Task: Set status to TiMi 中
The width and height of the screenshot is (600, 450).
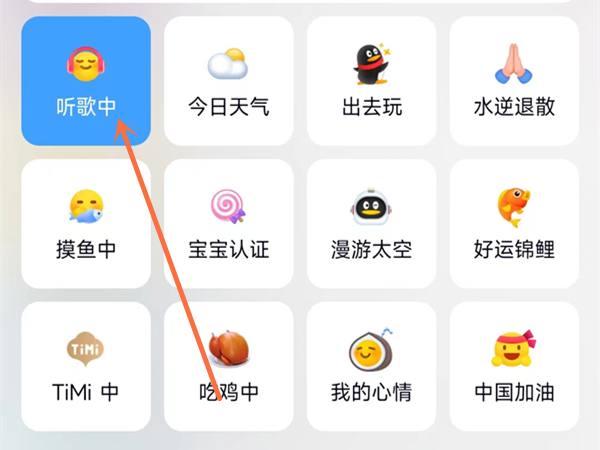Action: coord(86,367)
